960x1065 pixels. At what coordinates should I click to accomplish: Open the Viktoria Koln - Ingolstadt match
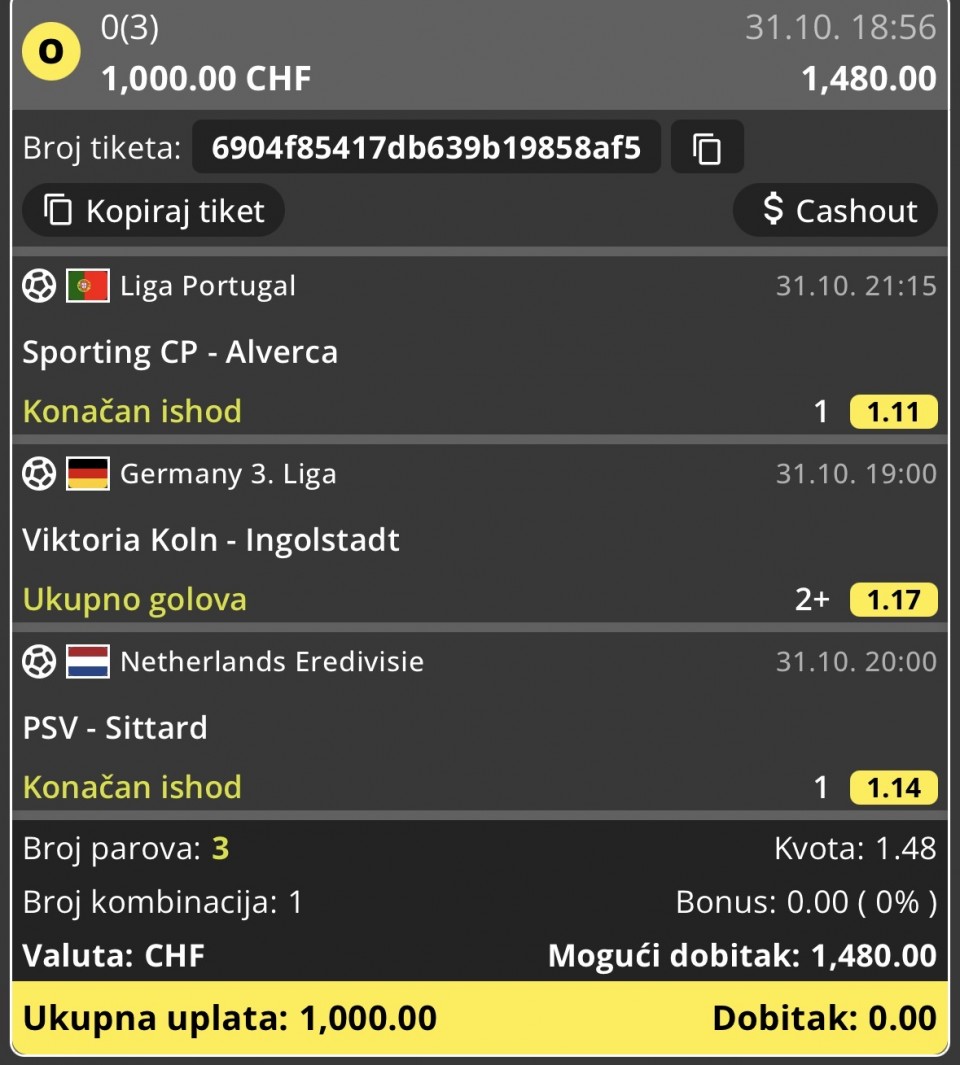(x=211, y=540)
